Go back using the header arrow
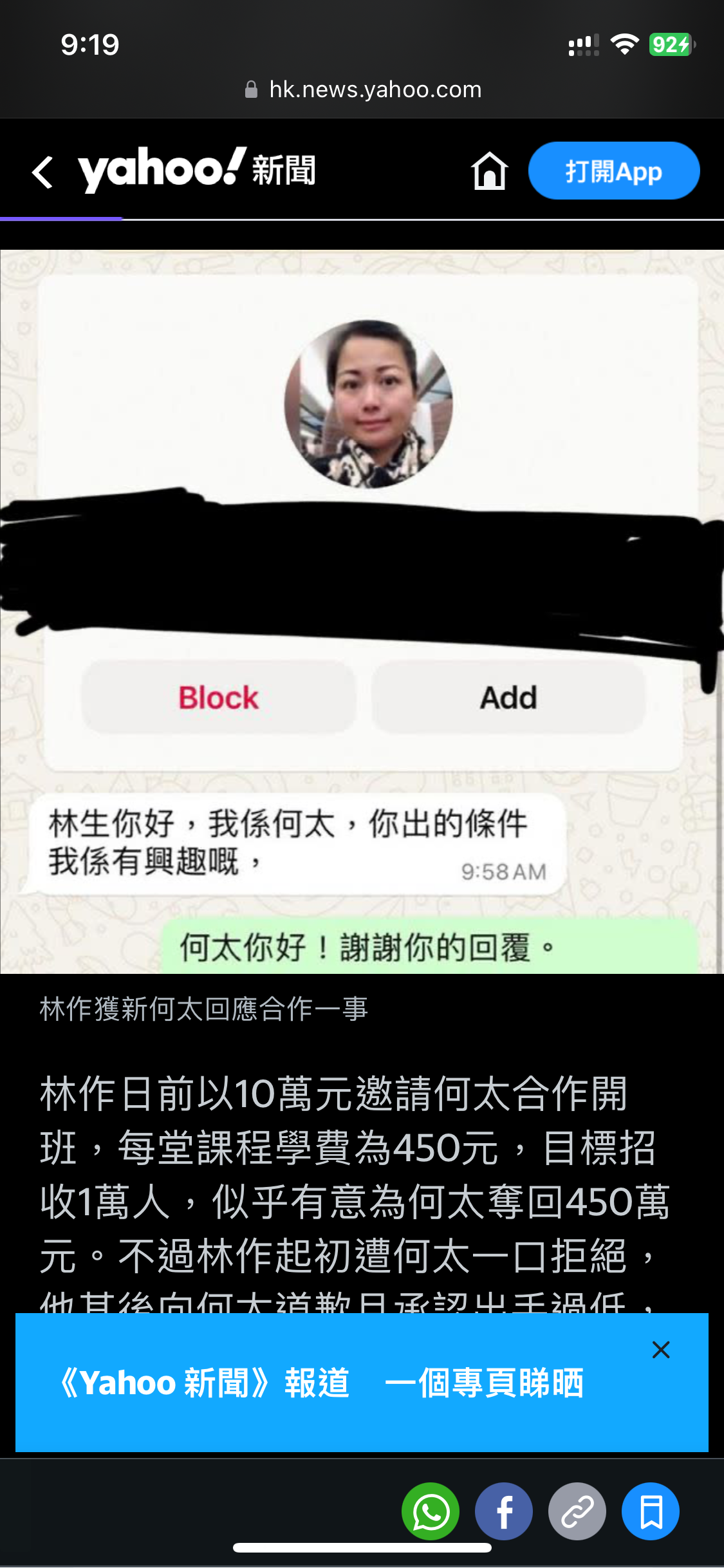Image resolution: width=724 pixels, height=1568 pixels. point(42,172)
